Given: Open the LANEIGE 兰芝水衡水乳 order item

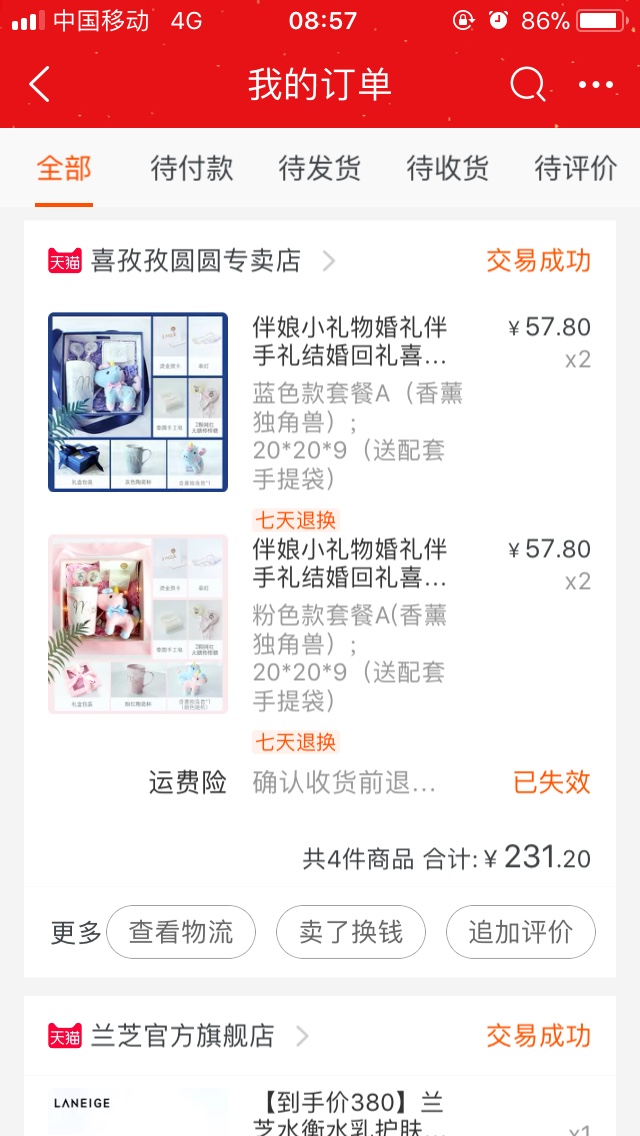Looking at the screenshot, I should click(320, 1112).
